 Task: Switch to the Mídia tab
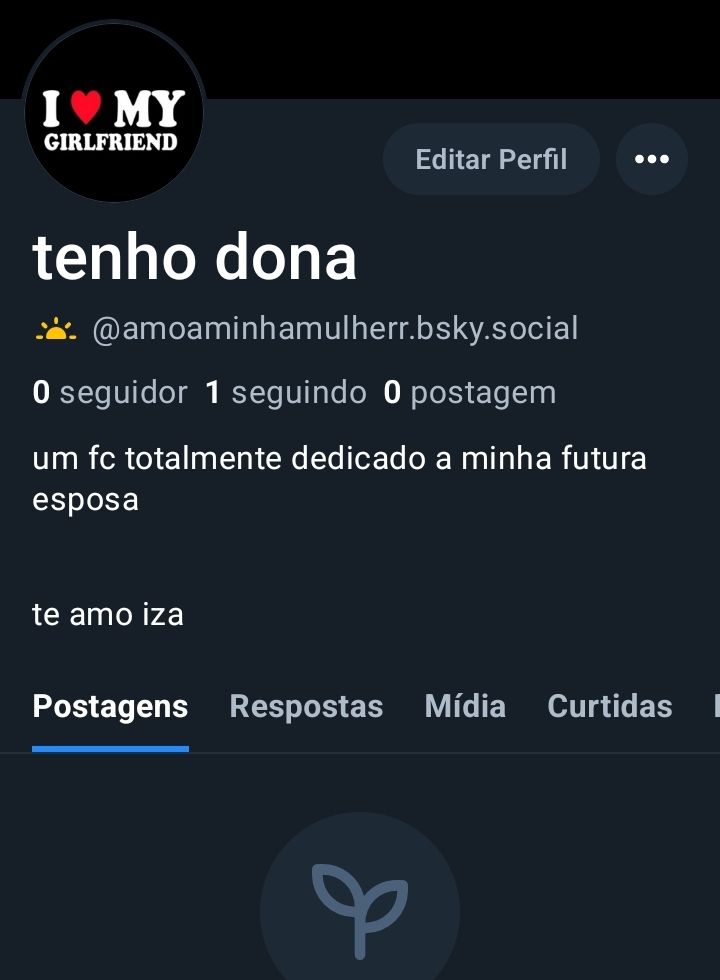click(465, 706)
